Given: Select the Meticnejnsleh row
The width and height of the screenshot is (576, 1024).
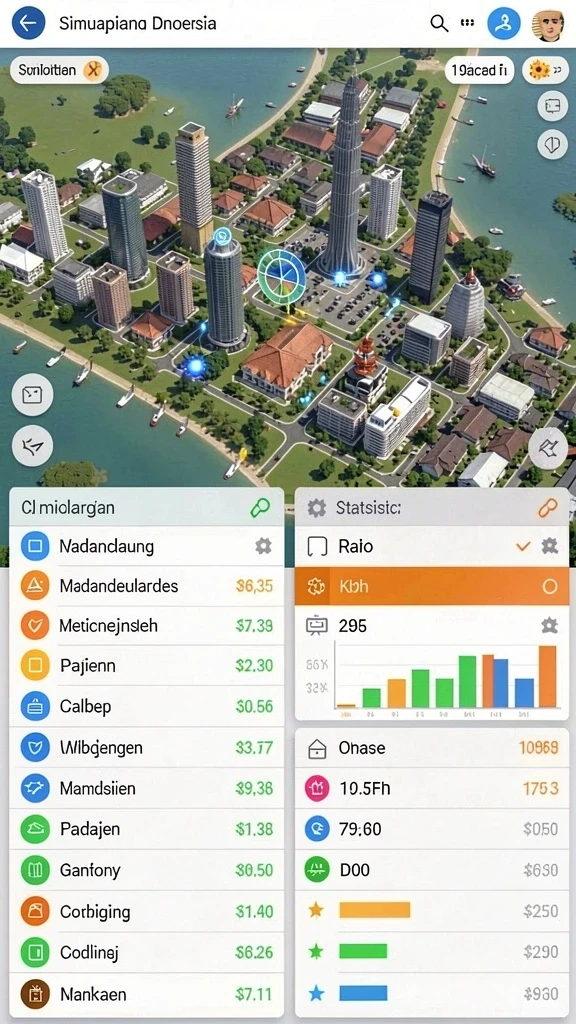Looking at the screenshot, I should 147,626.
